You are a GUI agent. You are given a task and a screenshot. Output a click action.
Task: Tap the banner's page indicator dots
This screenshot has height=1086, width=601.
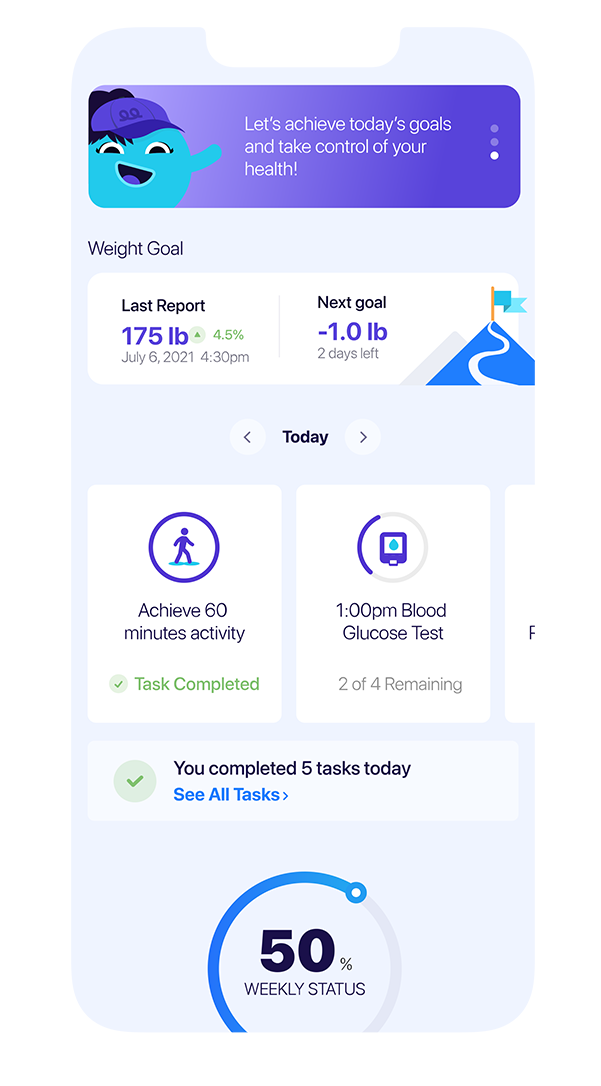tap(494, 142)
